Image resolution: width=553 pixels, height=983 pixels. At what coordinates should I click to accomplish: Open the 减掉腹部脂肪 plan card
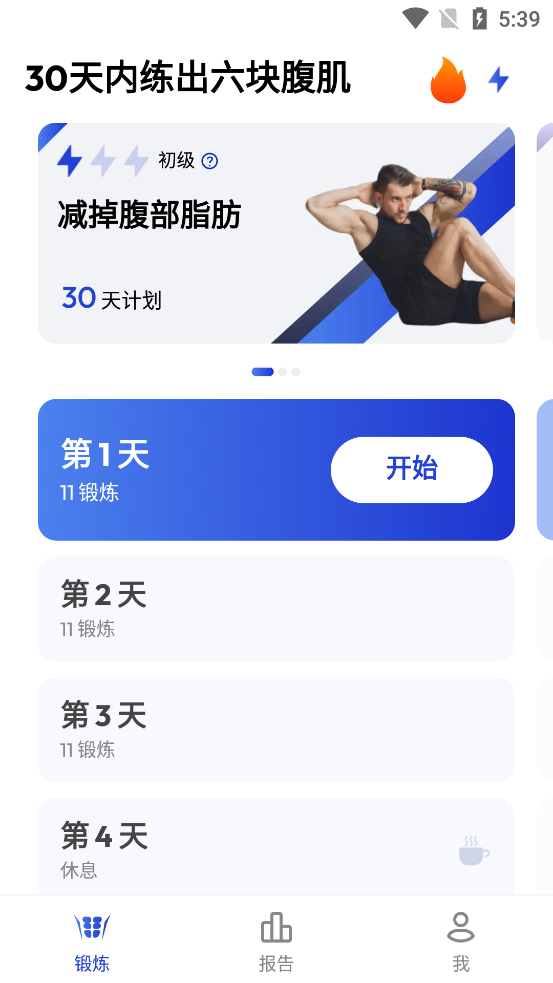coord(276,233)
